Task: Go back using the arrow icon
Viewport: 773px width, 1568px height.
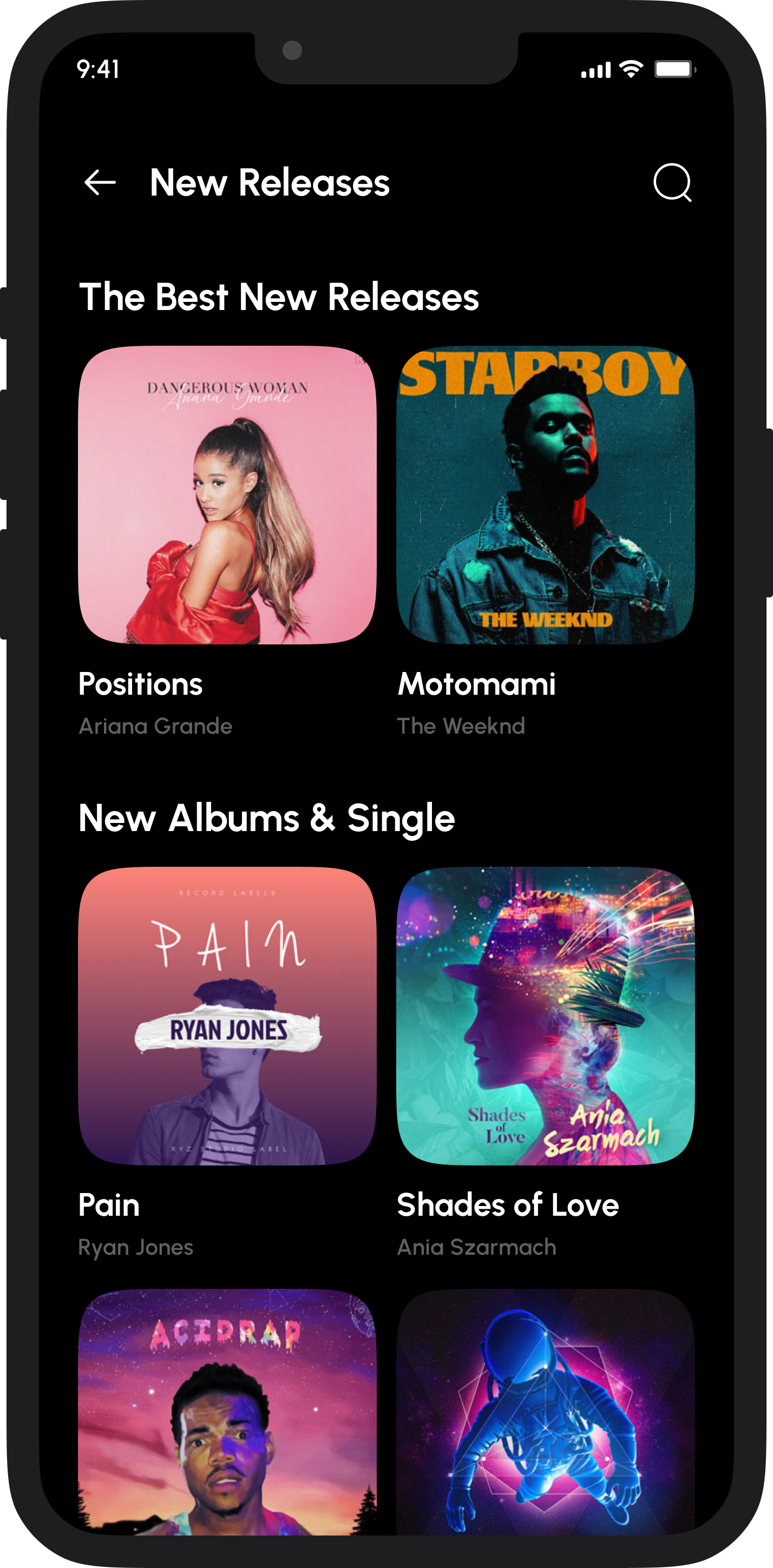Action: tap(100, 182)
